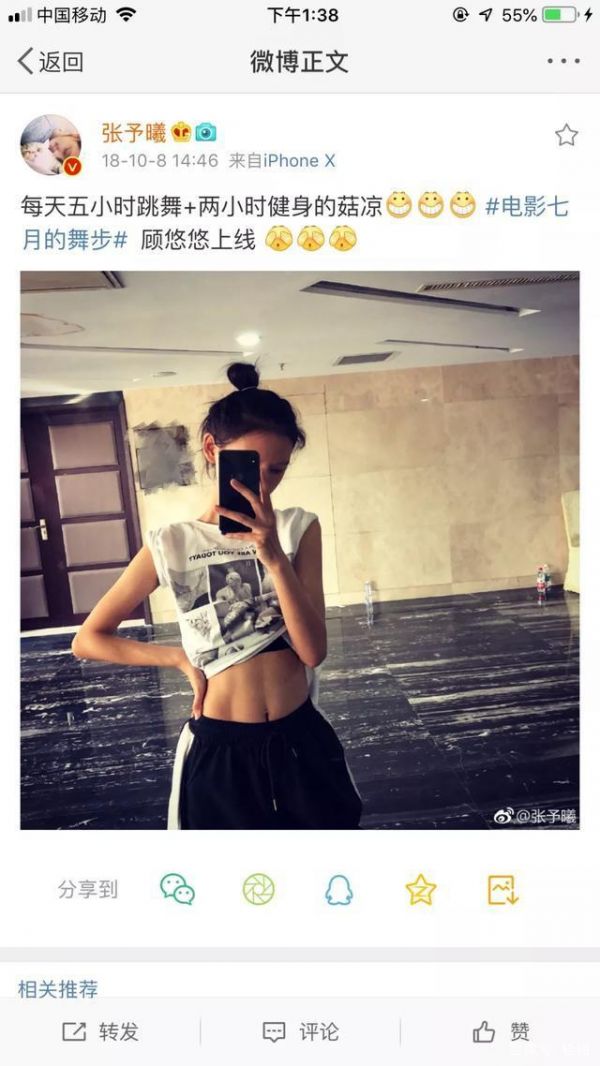Like the post with 赞
This screenshot has width=600, height=1066.
coord(501,1032)
